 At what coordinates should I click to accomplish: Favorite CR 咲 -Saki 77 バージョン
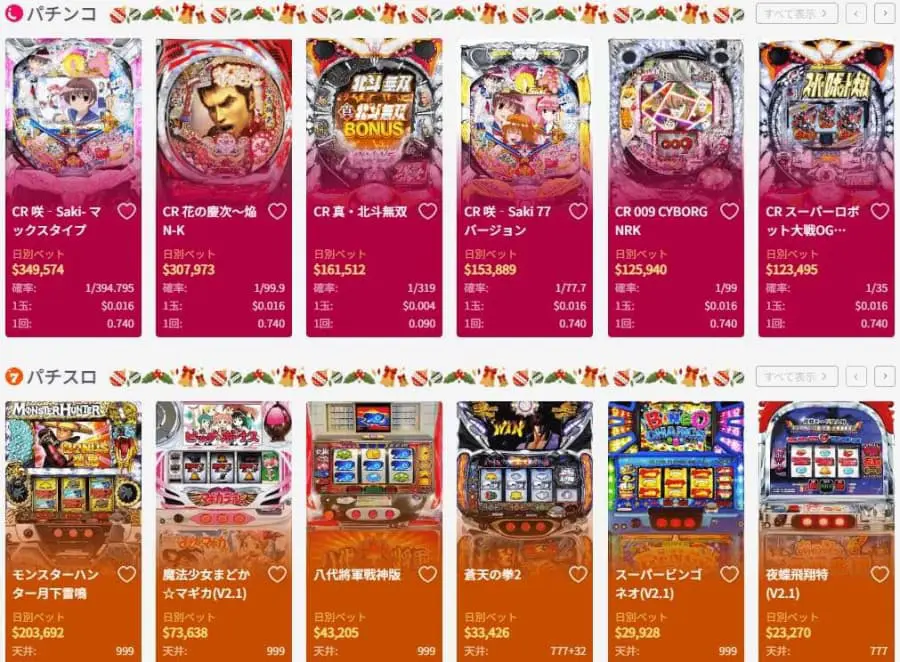click(x=579, y=211)
